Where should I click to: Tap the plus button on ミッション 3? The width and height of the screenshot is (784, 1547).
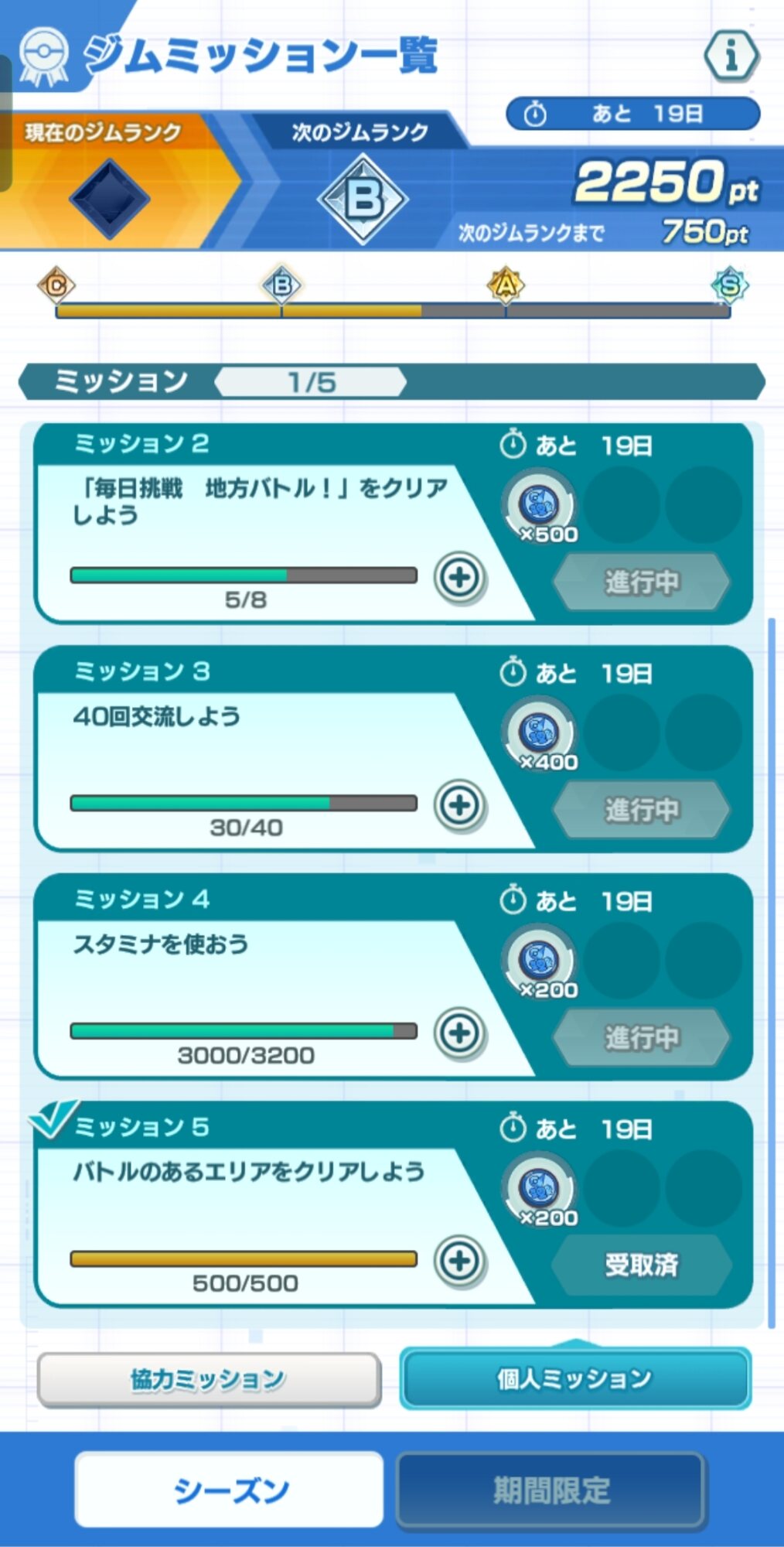pyautogui.click(x=459, y=805)
